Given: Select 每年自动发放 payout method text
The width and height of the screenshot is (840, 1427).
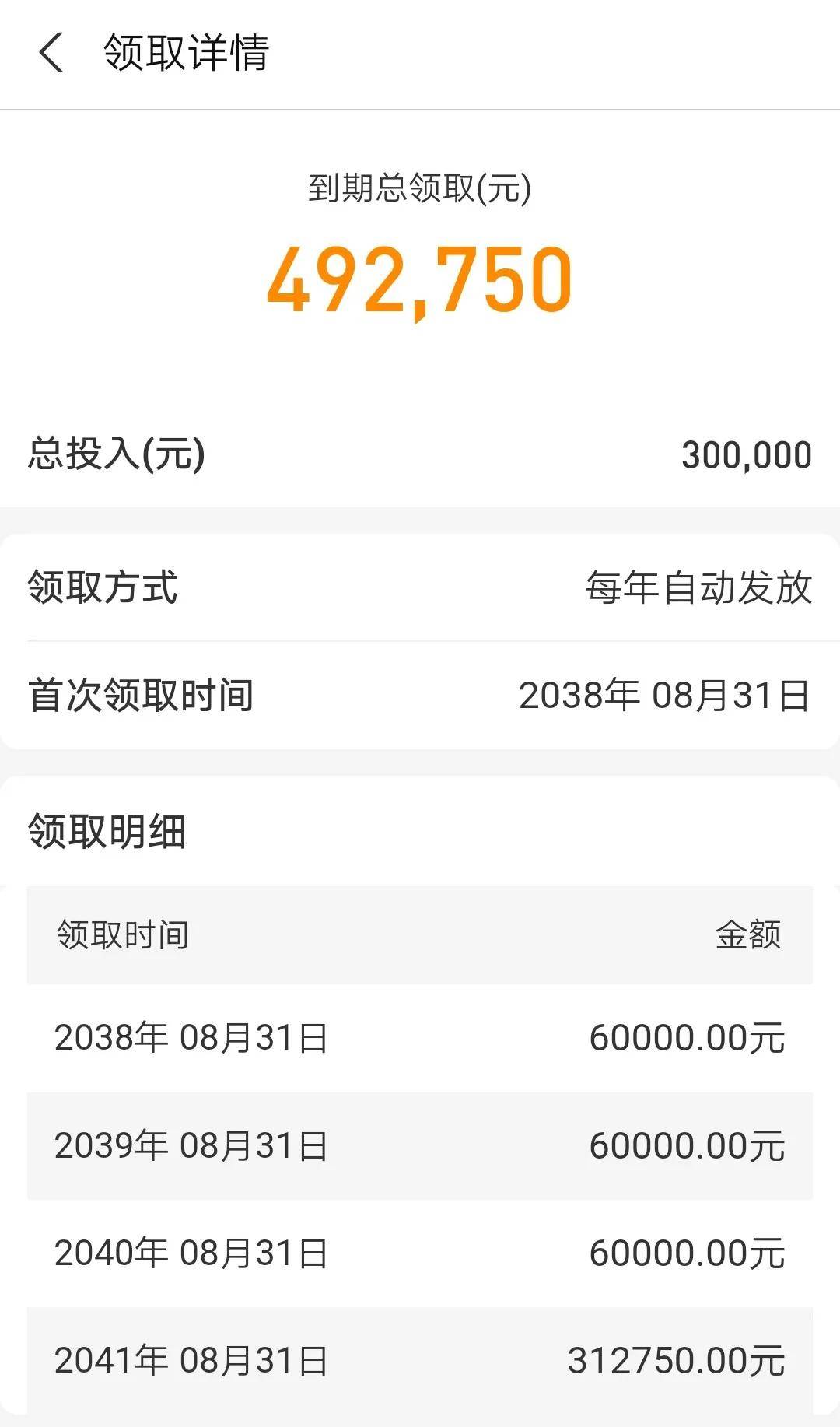Looking at the screenshot, I should [x=698, y=589].
